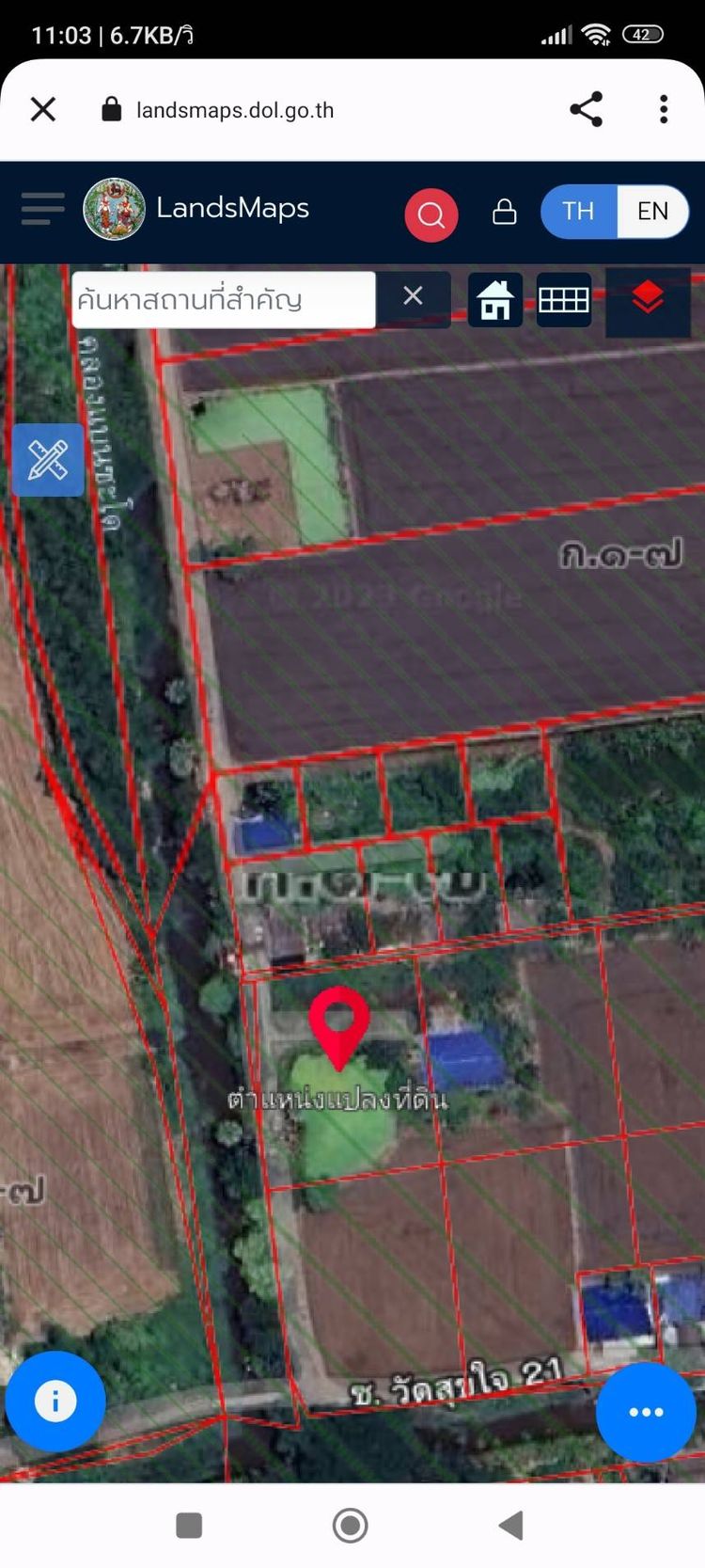
Task: Open the map layers selector
Action: pos(648,299)
